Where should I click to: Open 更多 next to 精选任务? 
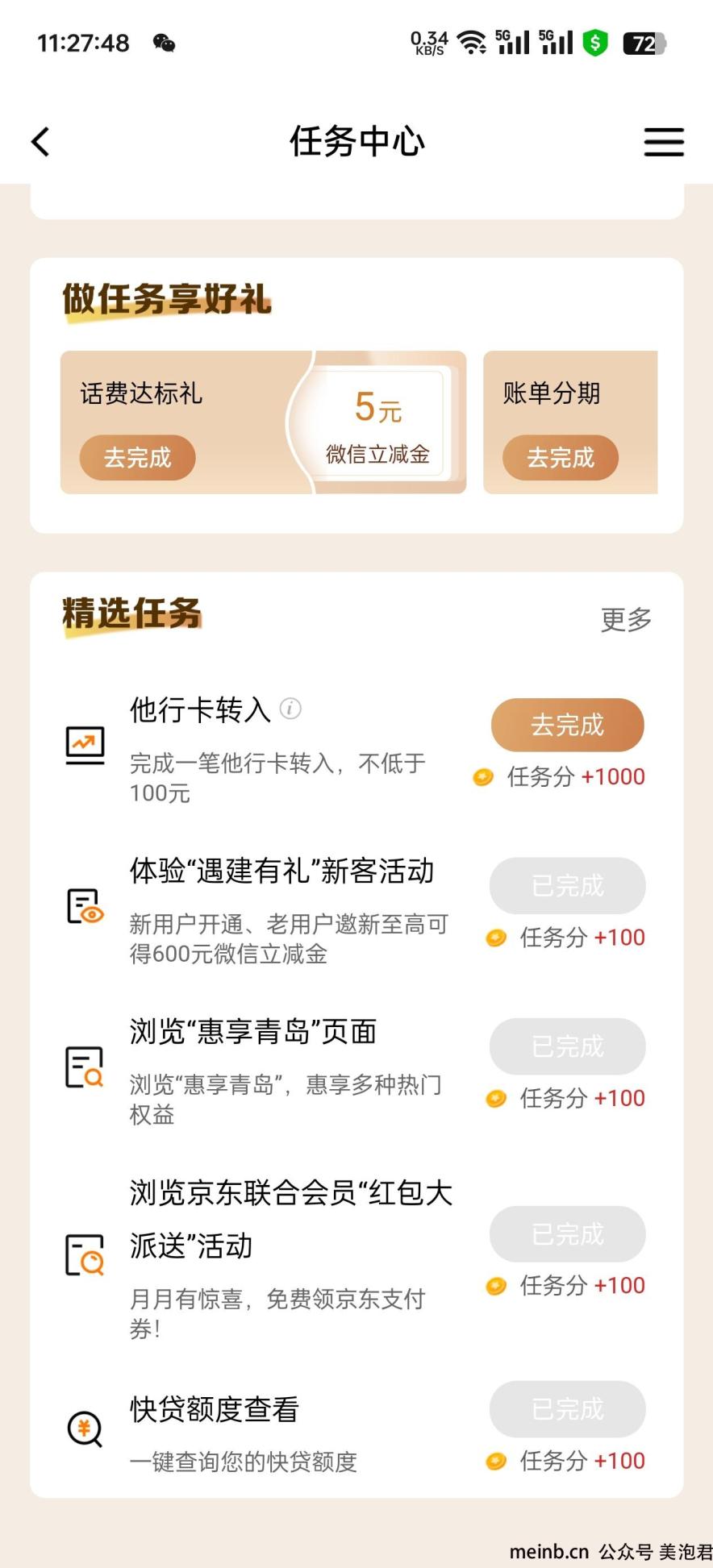point(626,619)
